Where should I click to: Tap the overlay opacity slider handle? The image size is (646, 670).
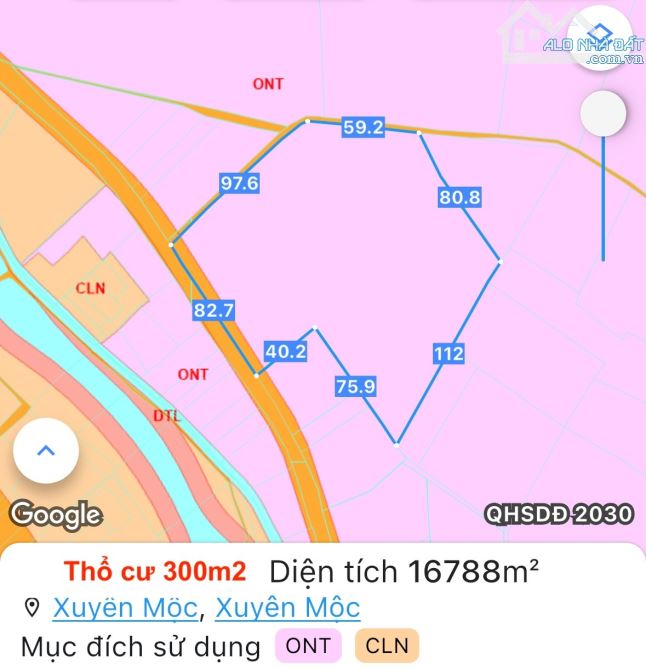(603, 115)
